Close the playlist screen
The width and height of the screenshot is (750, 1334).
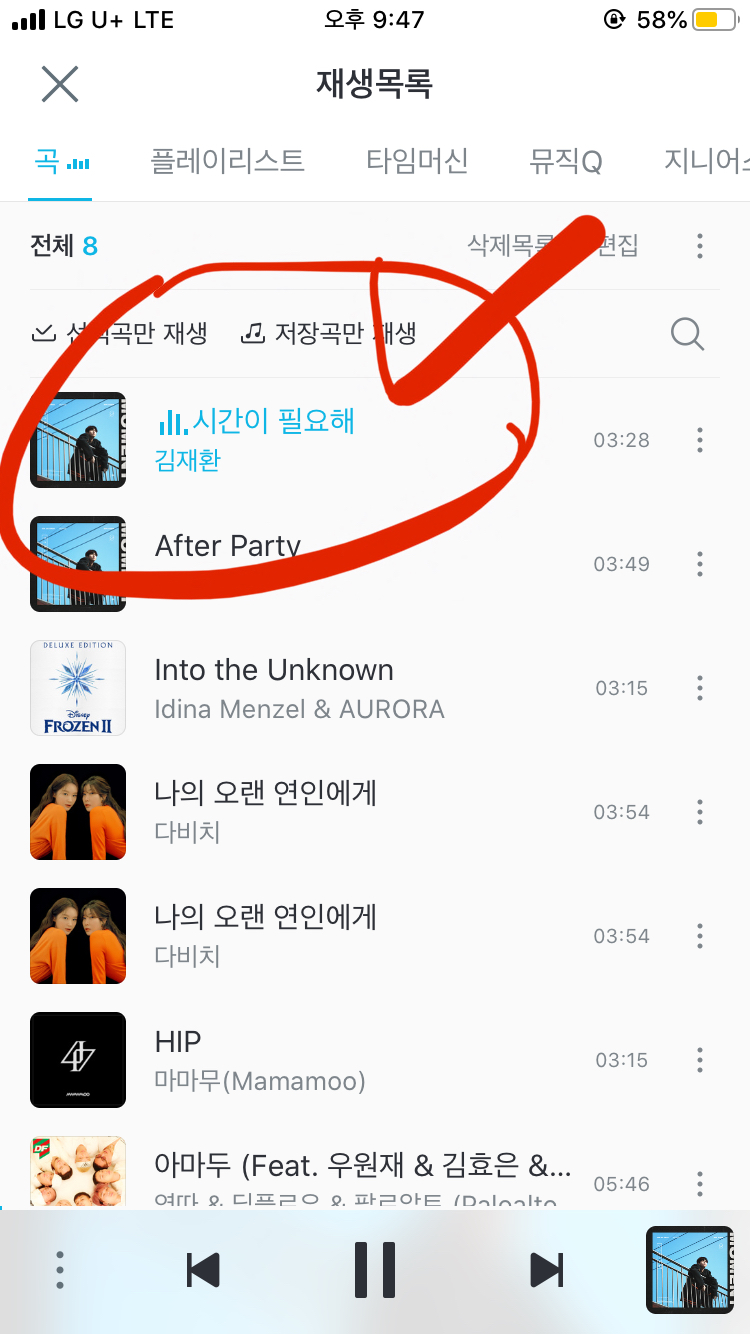(60, 84)
